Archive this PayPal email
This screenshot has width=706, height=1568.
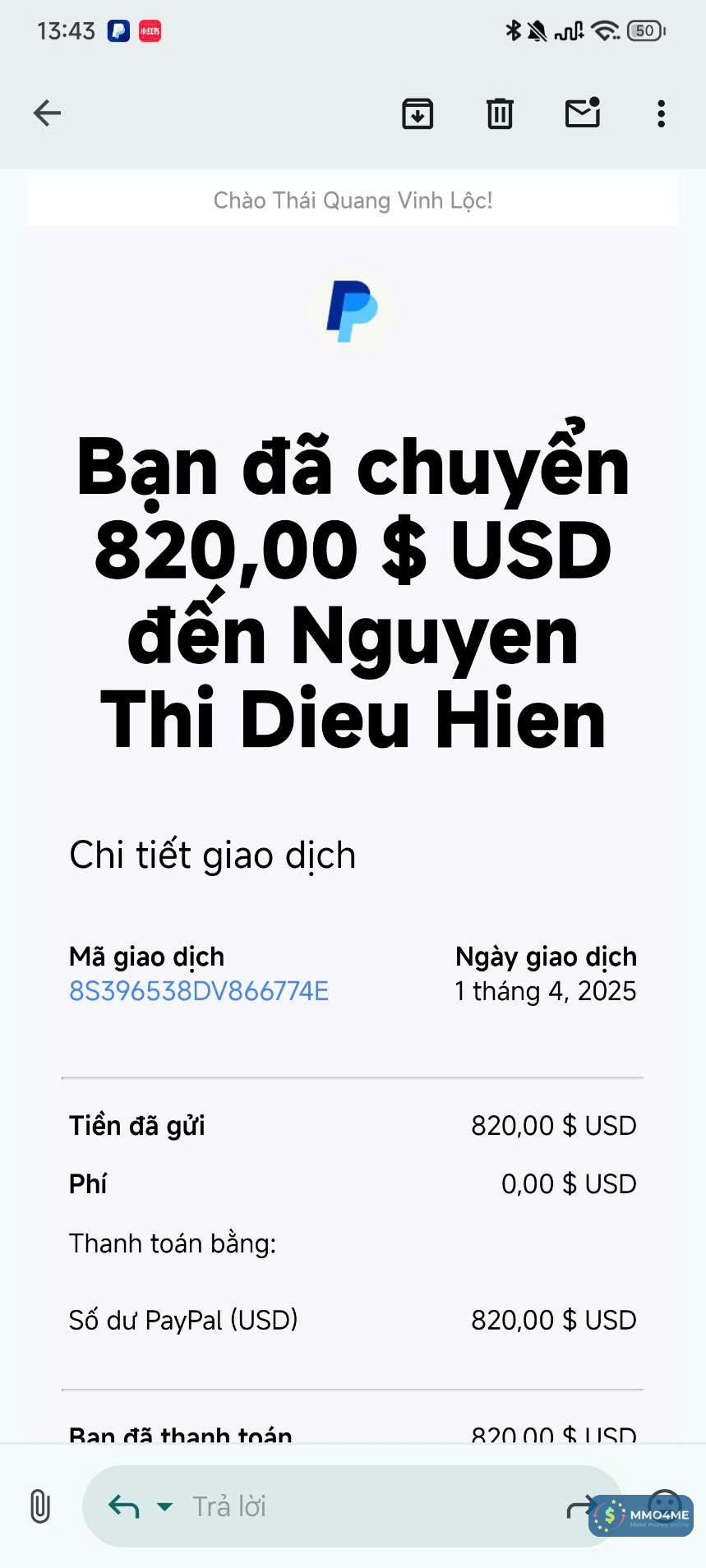(x=418, y=113)
